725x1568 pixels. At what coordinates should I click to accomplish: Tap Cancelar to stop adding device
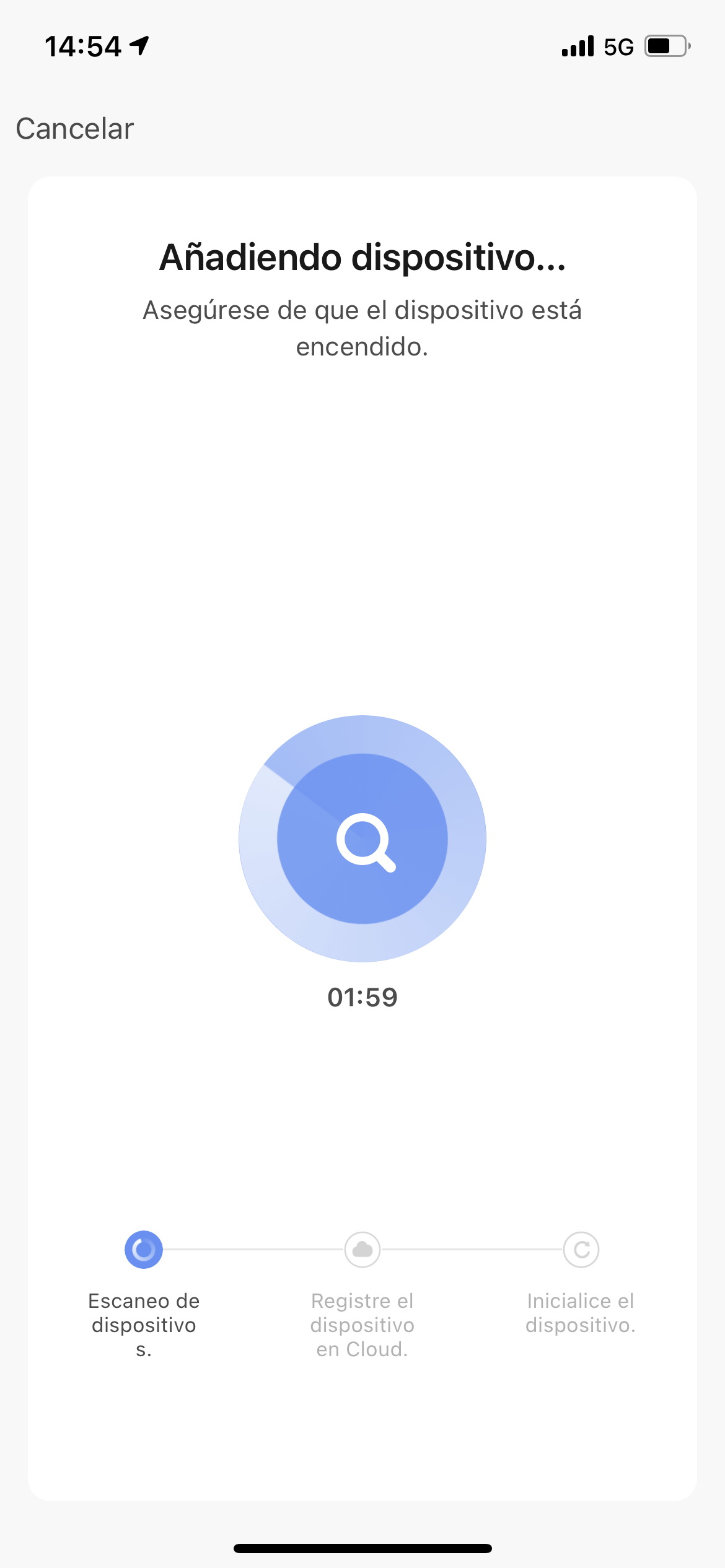click(75, 129)
